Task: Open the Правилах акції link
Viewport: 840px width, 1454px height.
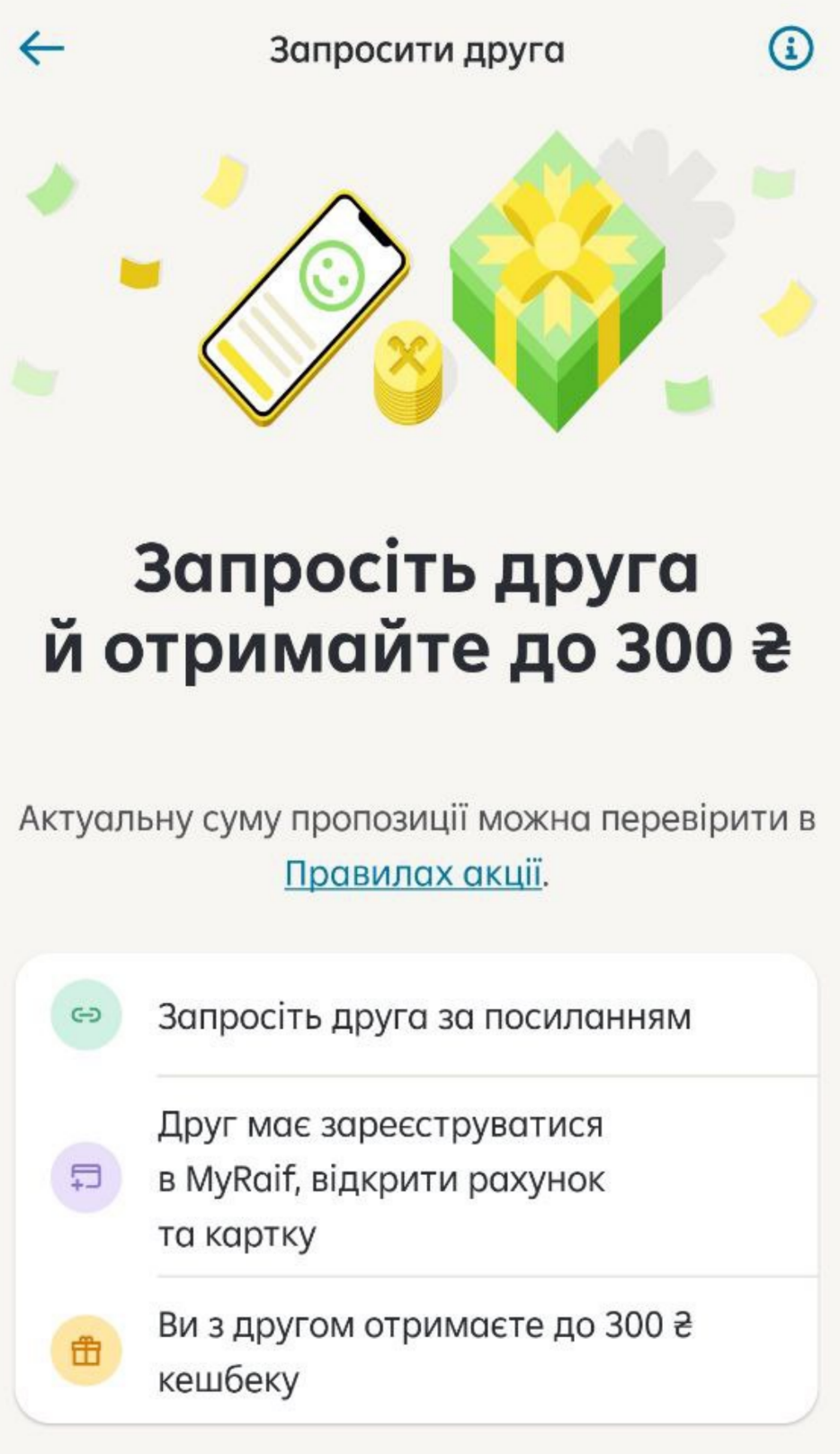Action: (x=414, y=873)
